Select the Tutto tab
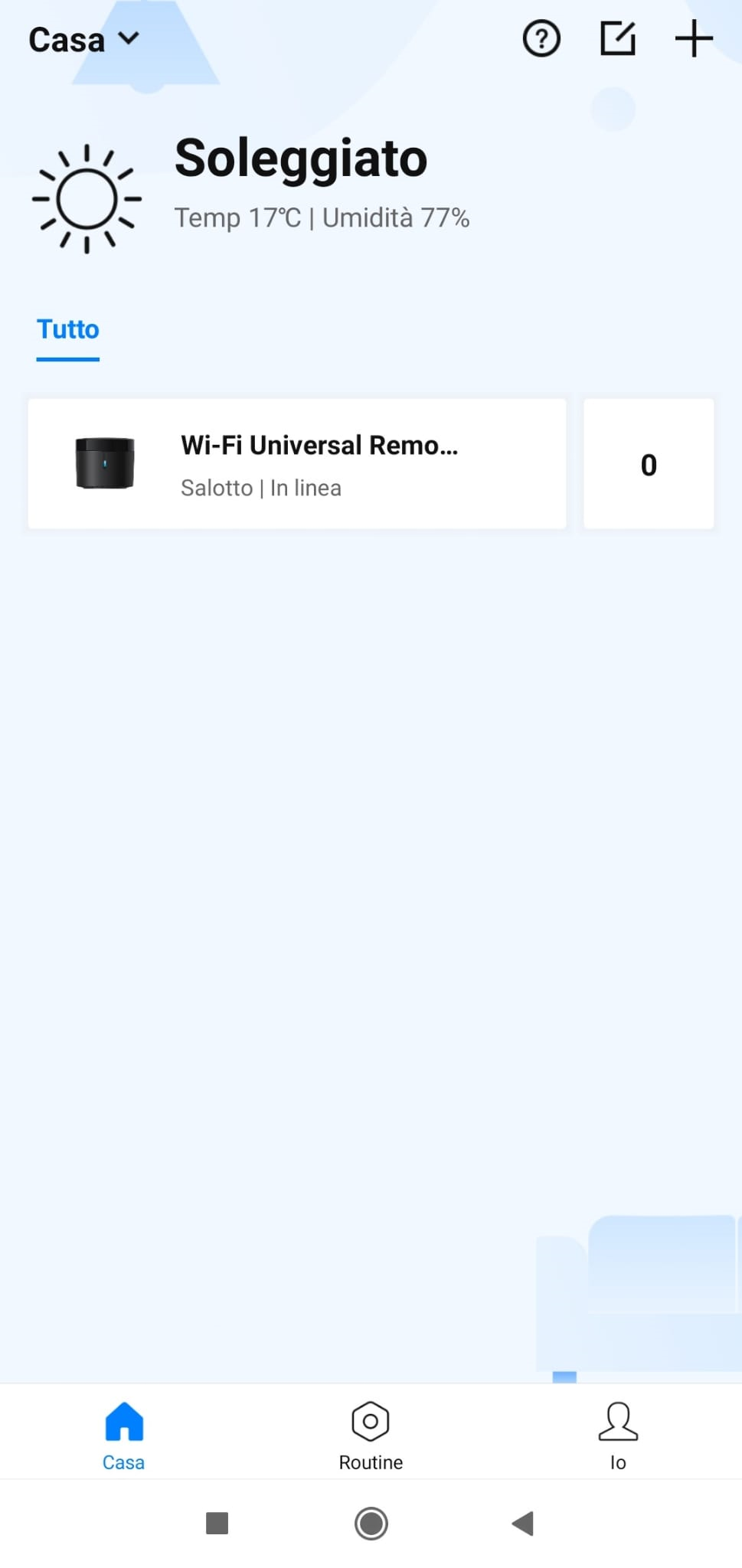742x1568 pixels. click(68, 330)
